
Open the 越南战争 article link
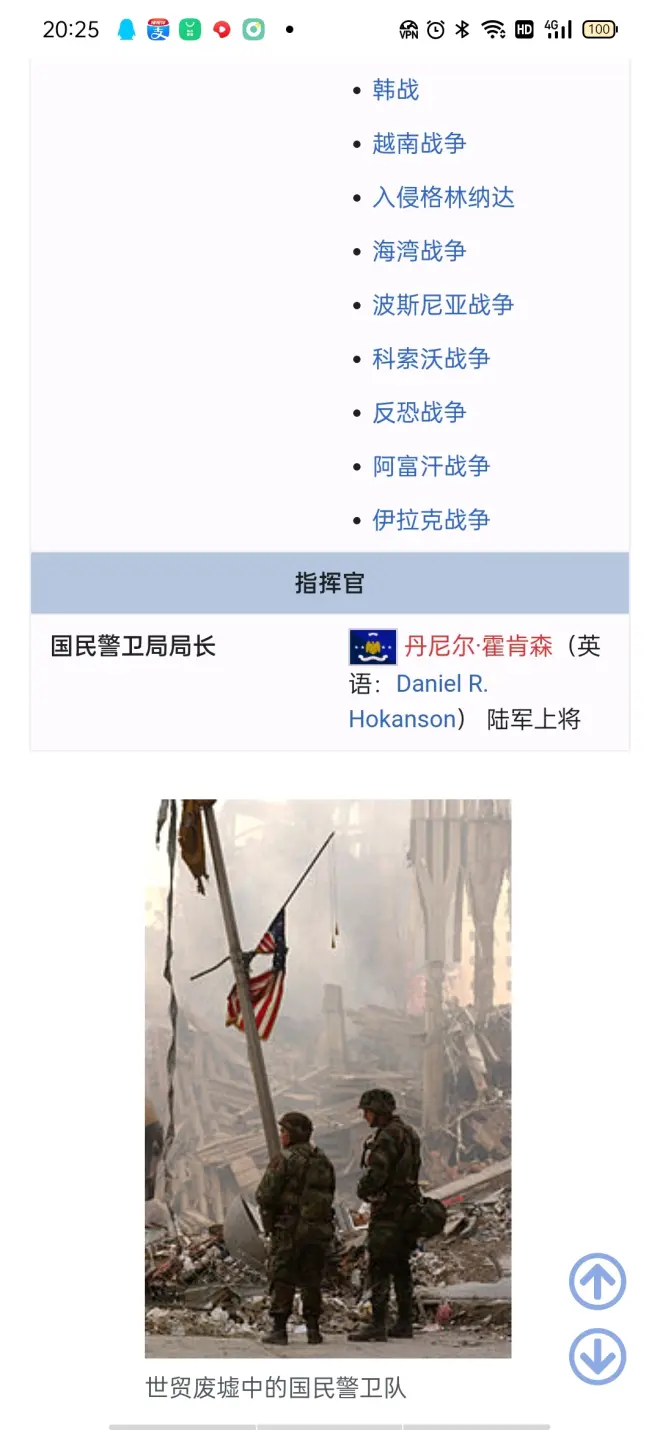[x=419, y=144]
